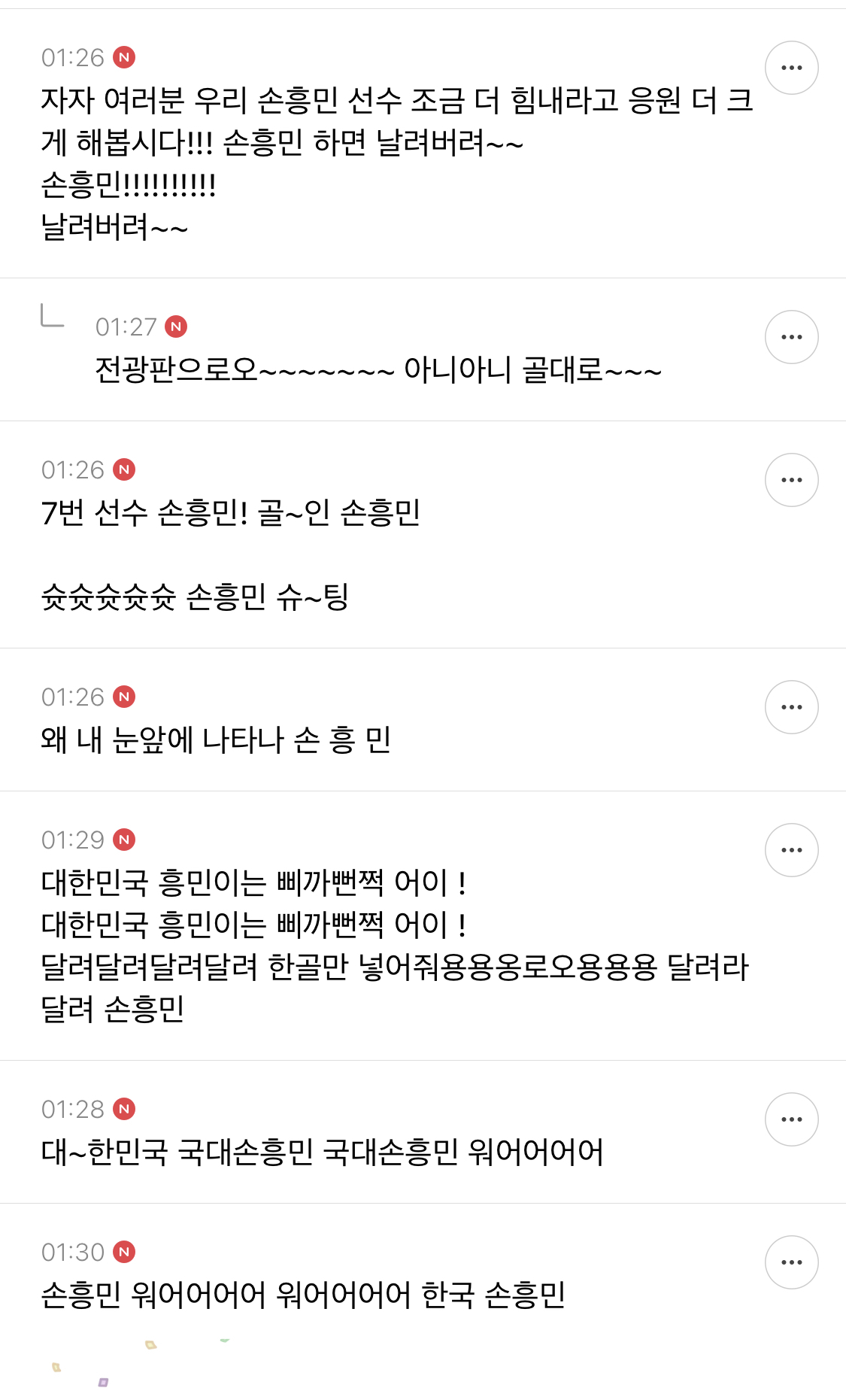Open more options for the 전광판으로오 reply

pyautogui.click(x=791, y=337)
